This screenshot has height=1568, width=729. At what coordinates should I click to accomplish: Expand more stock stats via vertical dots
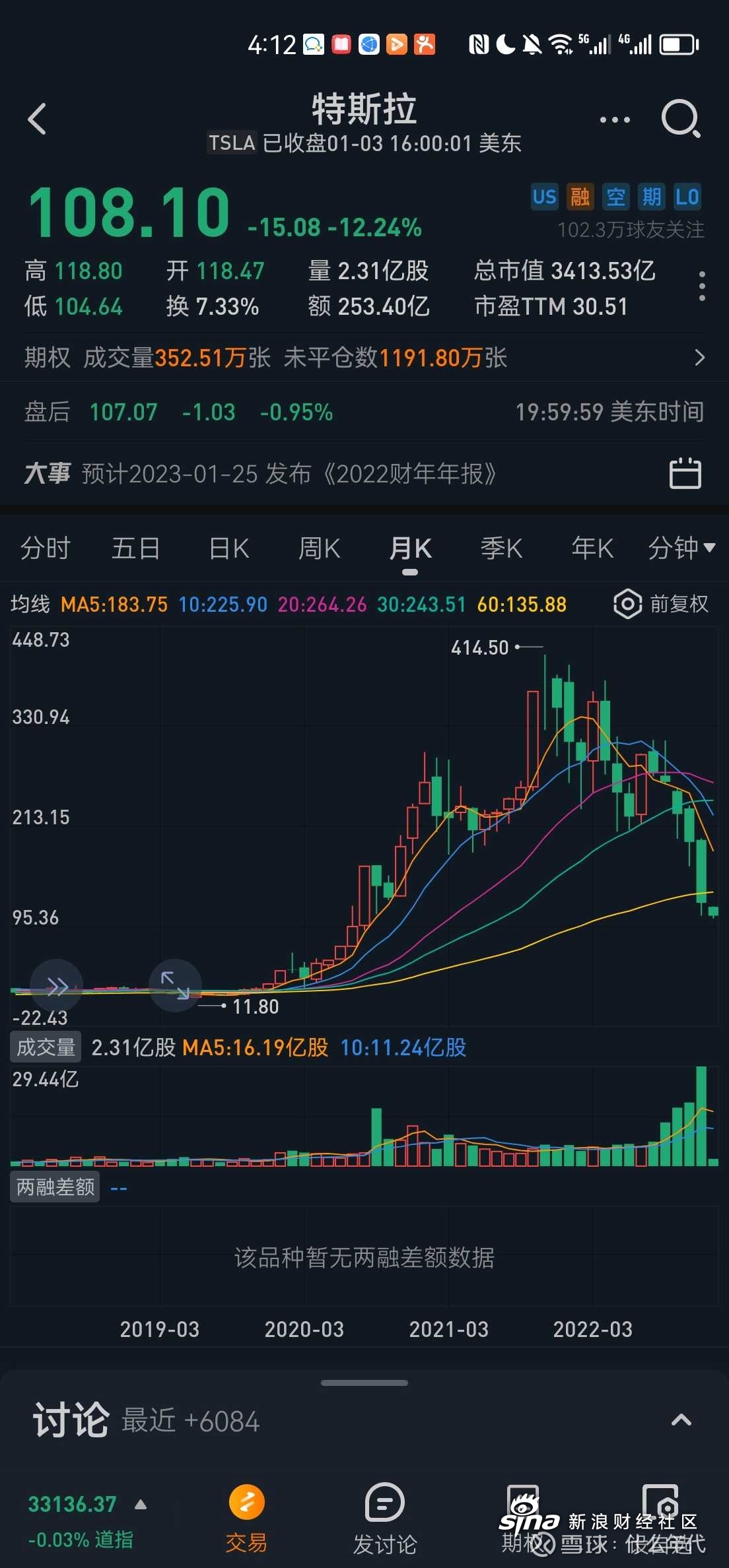[x=701, y=286]
